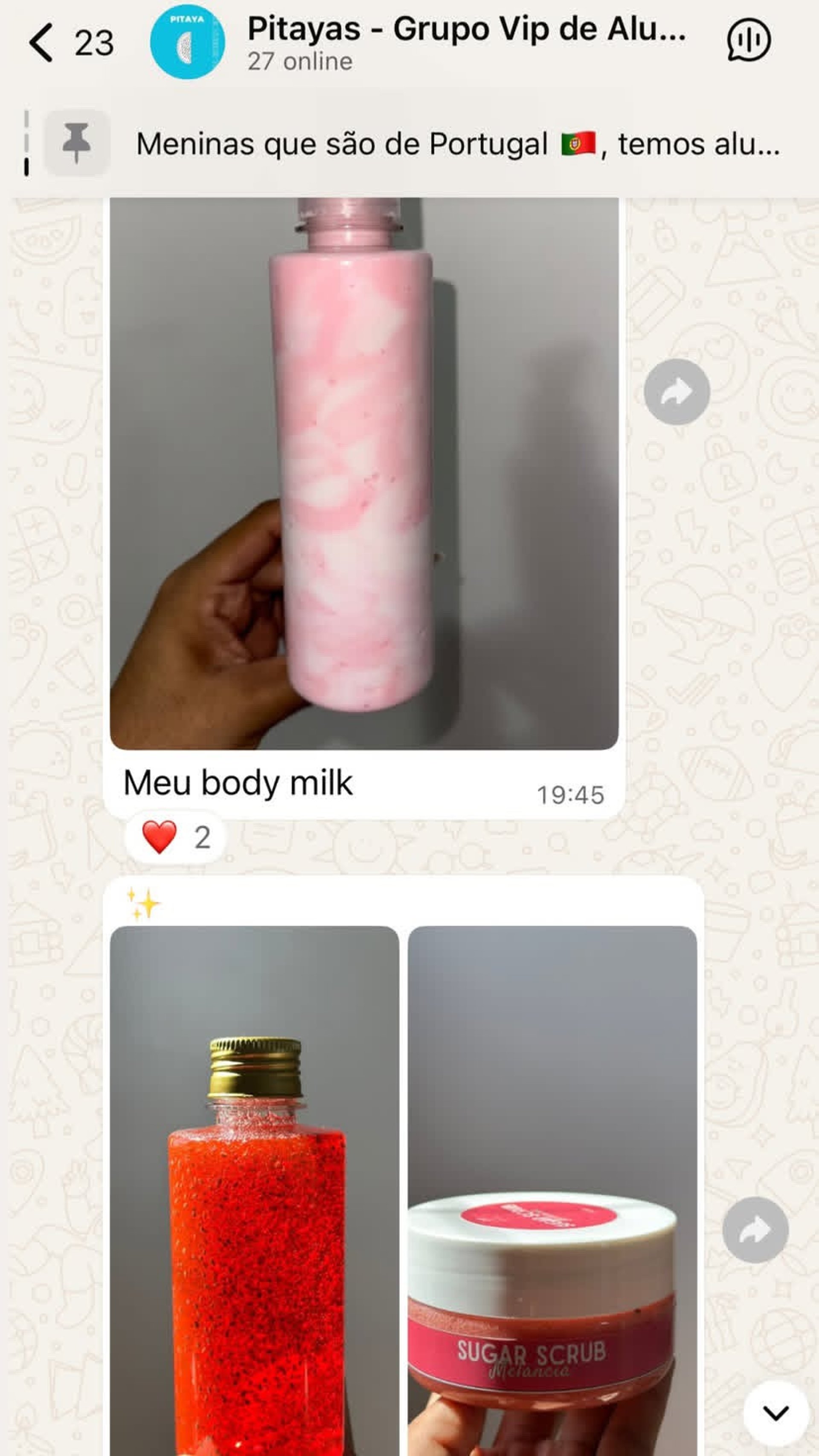Screen dimensions: 819x1456
Task: Open the Pitaya group profile picture
Action: (x=187, y=42)
